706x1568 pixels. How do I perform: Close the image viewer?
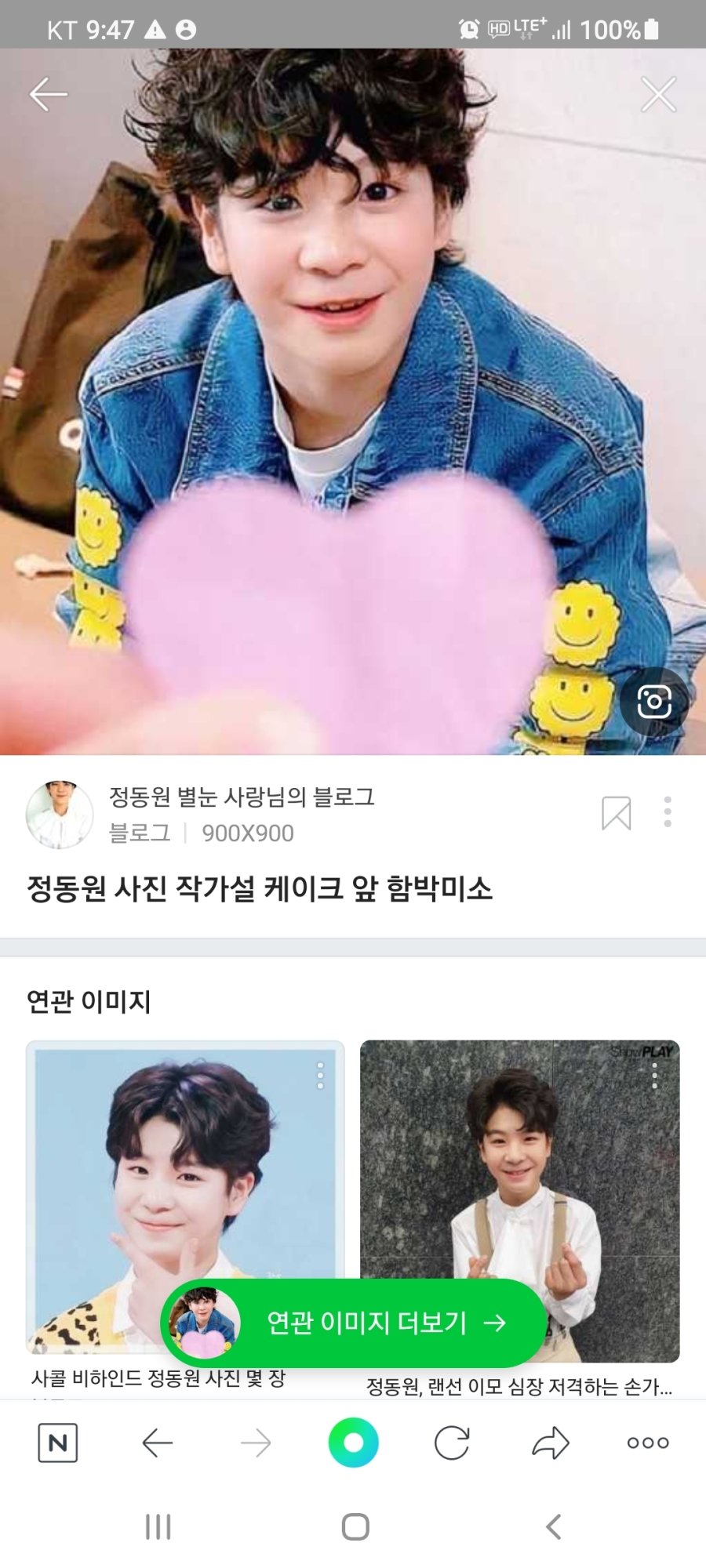point(657,95)
